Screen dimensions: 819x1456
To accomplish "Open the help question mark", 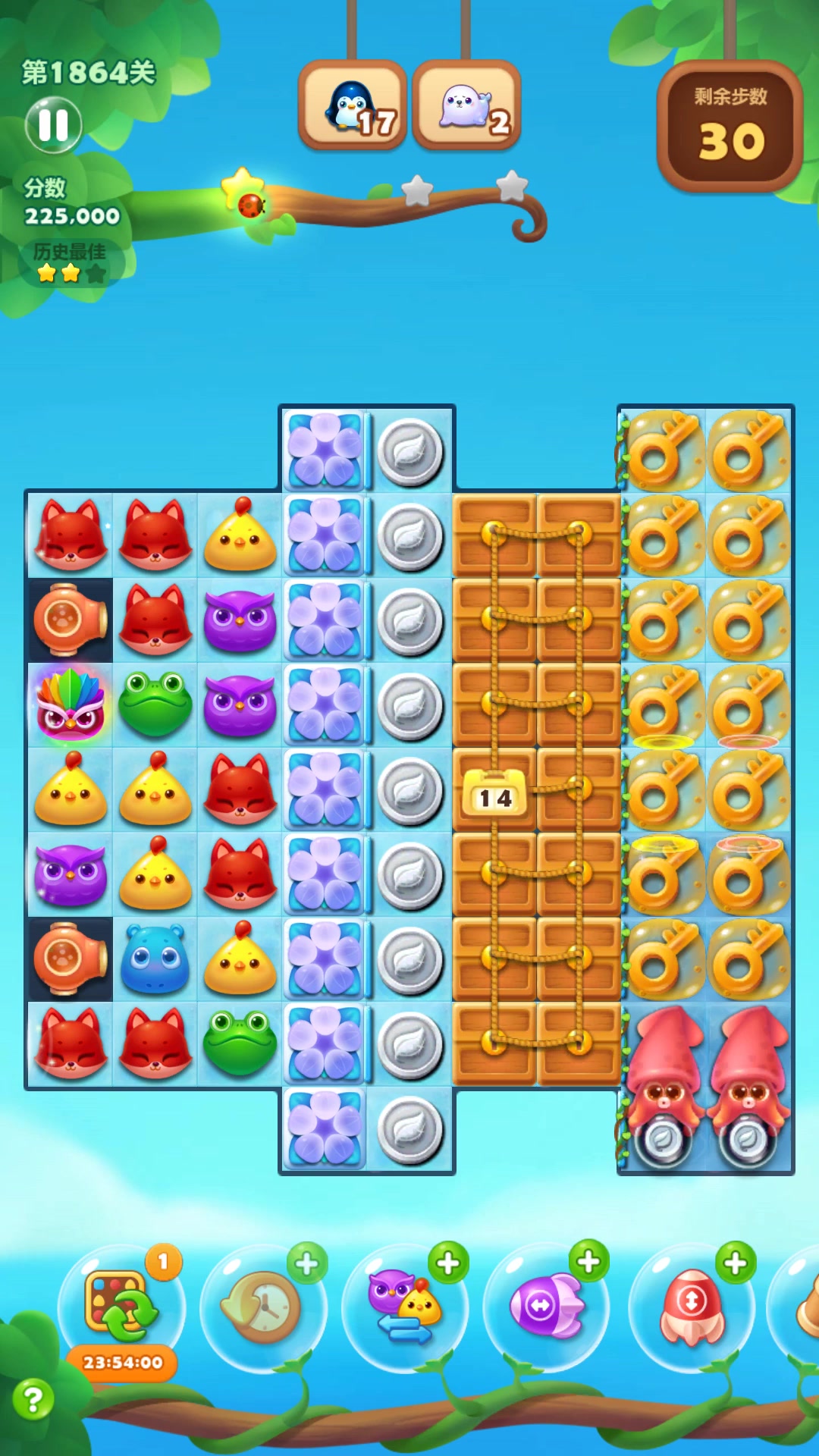I will [x=33, y=1399].
